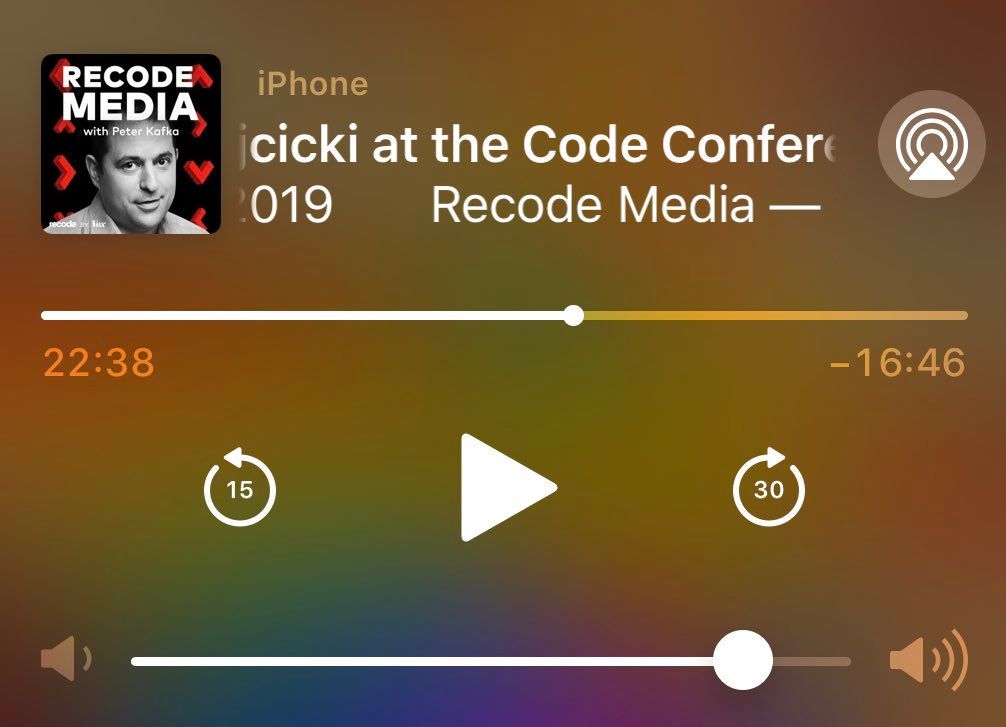Skip forward 30 seconds

coord(768,488)
